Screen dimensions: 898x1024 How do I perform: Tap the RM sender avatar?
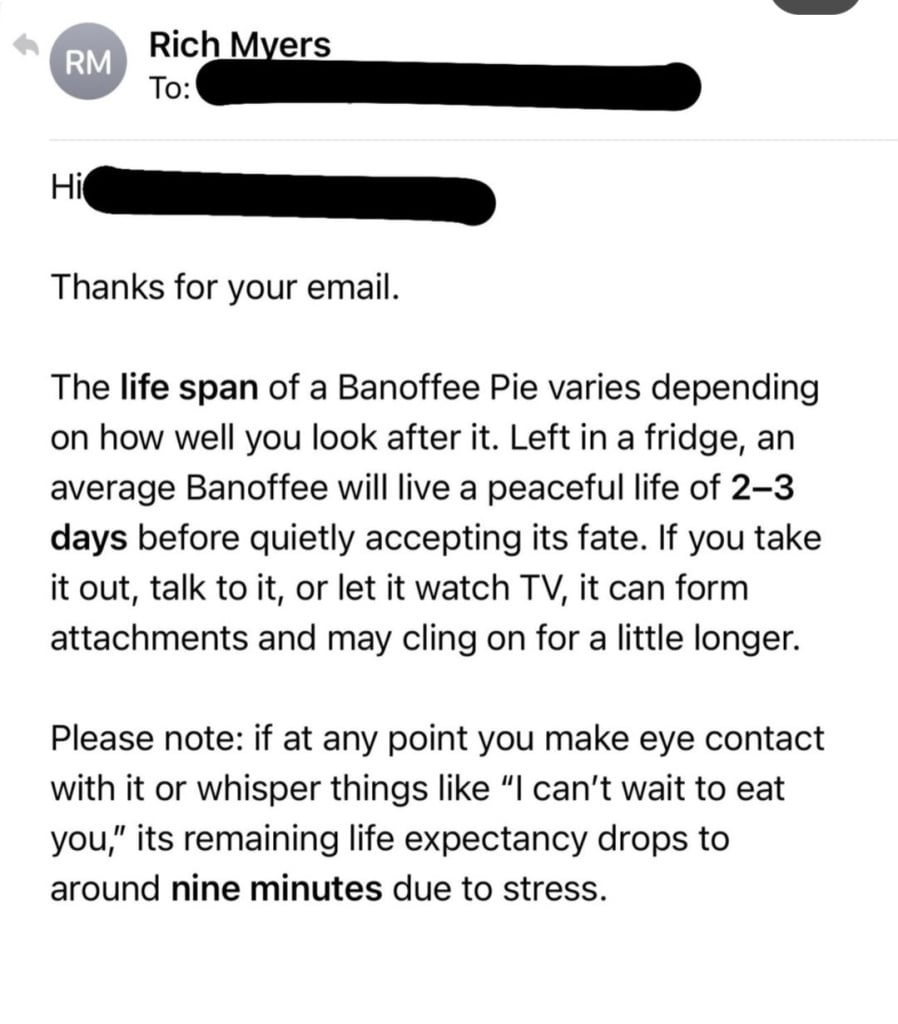(91, 63)
